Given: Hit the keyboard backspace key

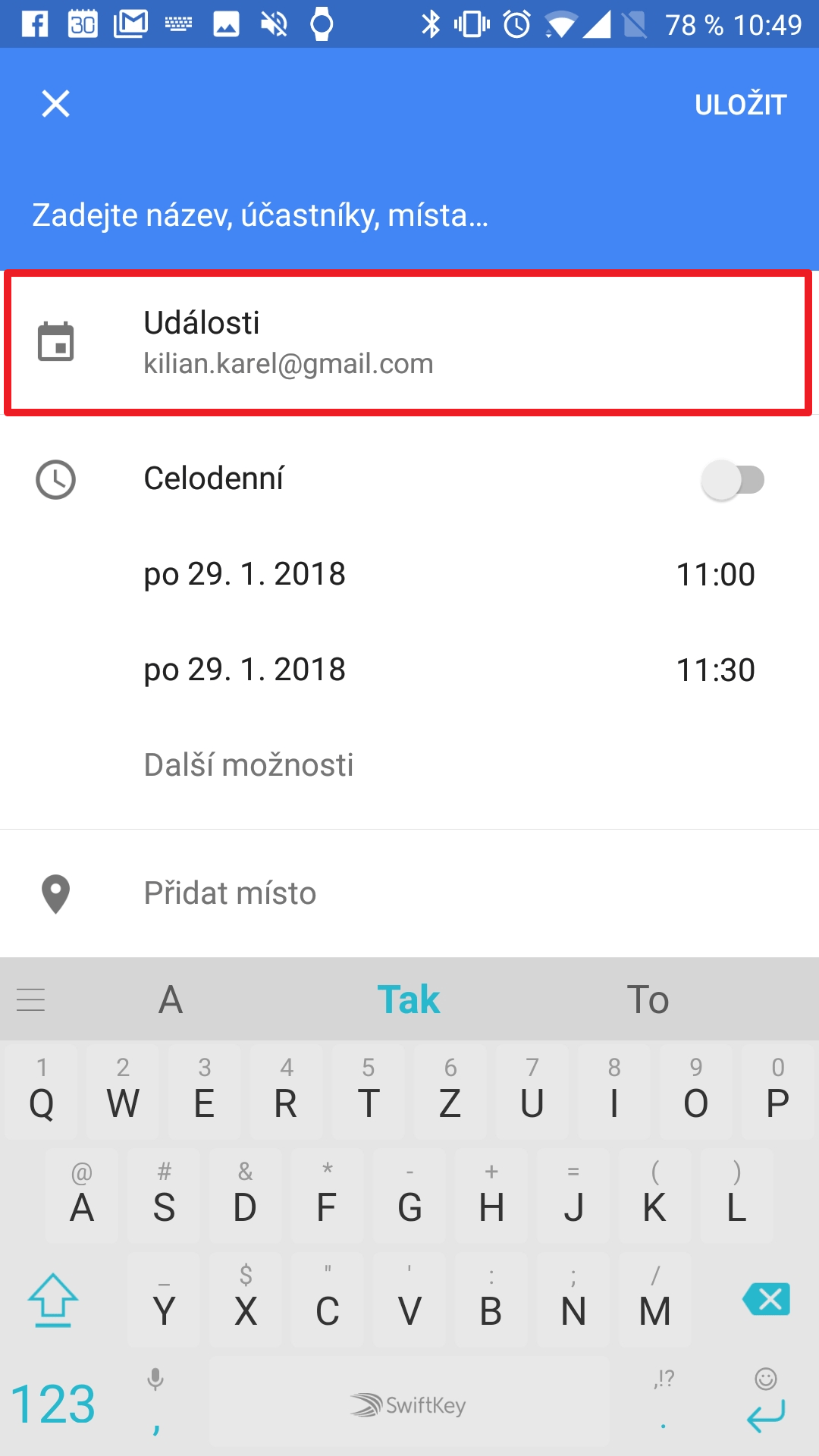Looking at the screenshot, I should click(x=767, y=1299).
